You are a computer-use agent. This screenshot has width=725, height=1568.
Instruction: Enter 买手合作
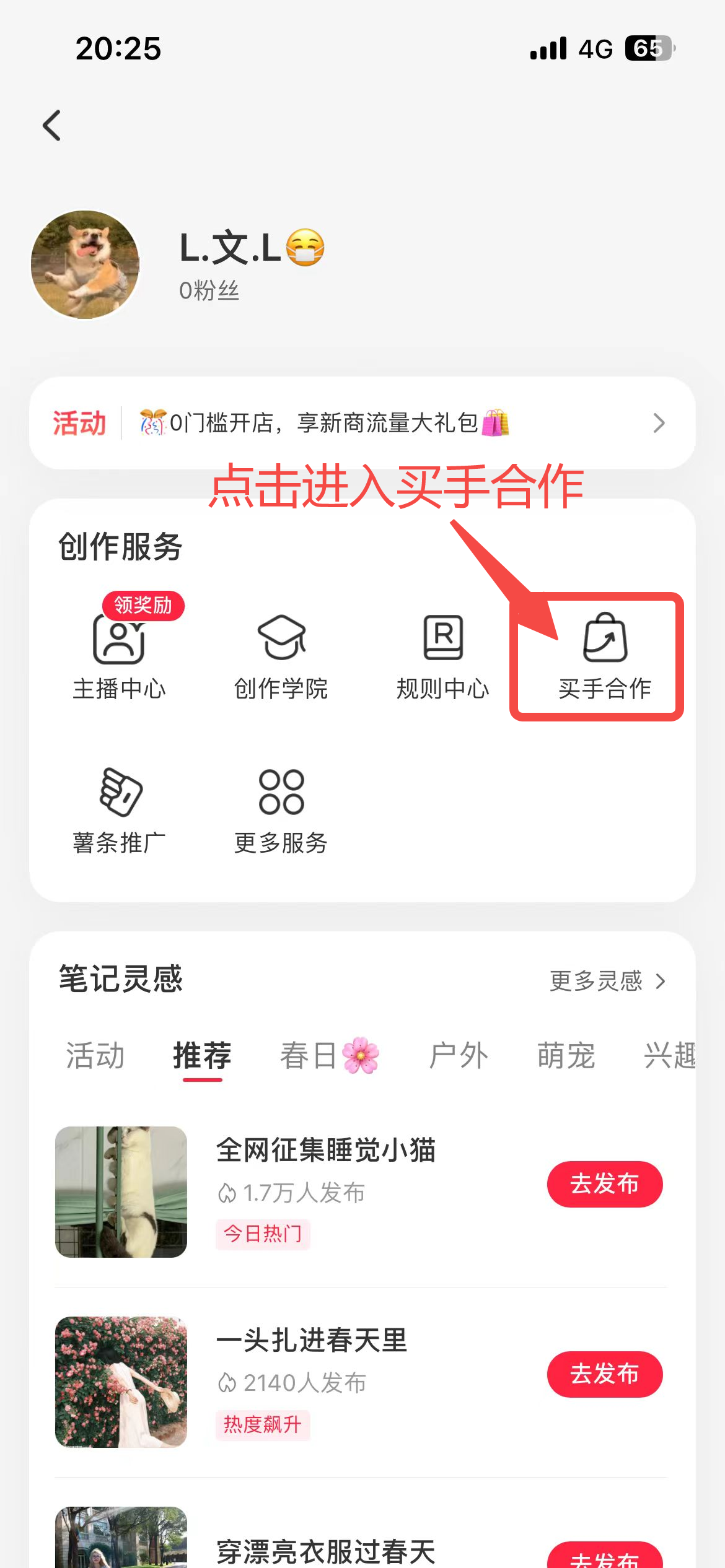pos(604,656)
